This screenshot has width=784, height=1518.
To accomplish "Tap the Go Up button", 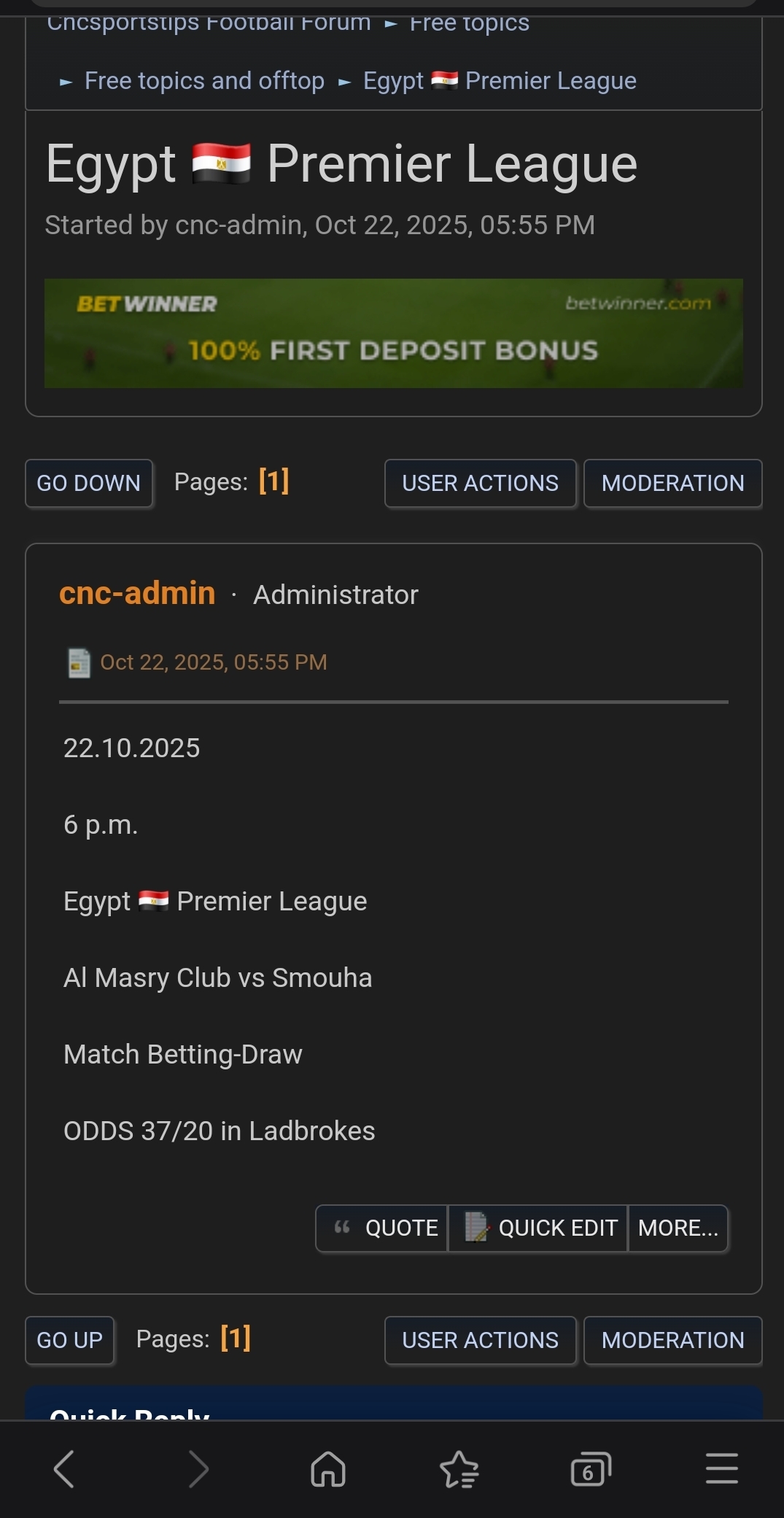I will (70, 1340).
